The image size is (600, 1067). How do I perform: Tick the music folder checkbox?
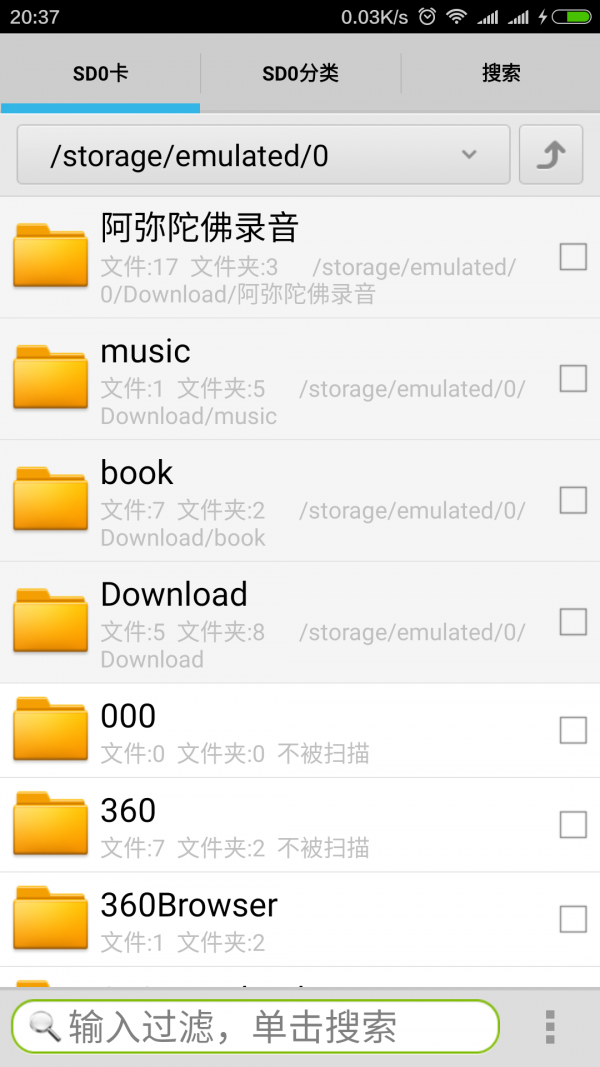(x=573, y=378)
